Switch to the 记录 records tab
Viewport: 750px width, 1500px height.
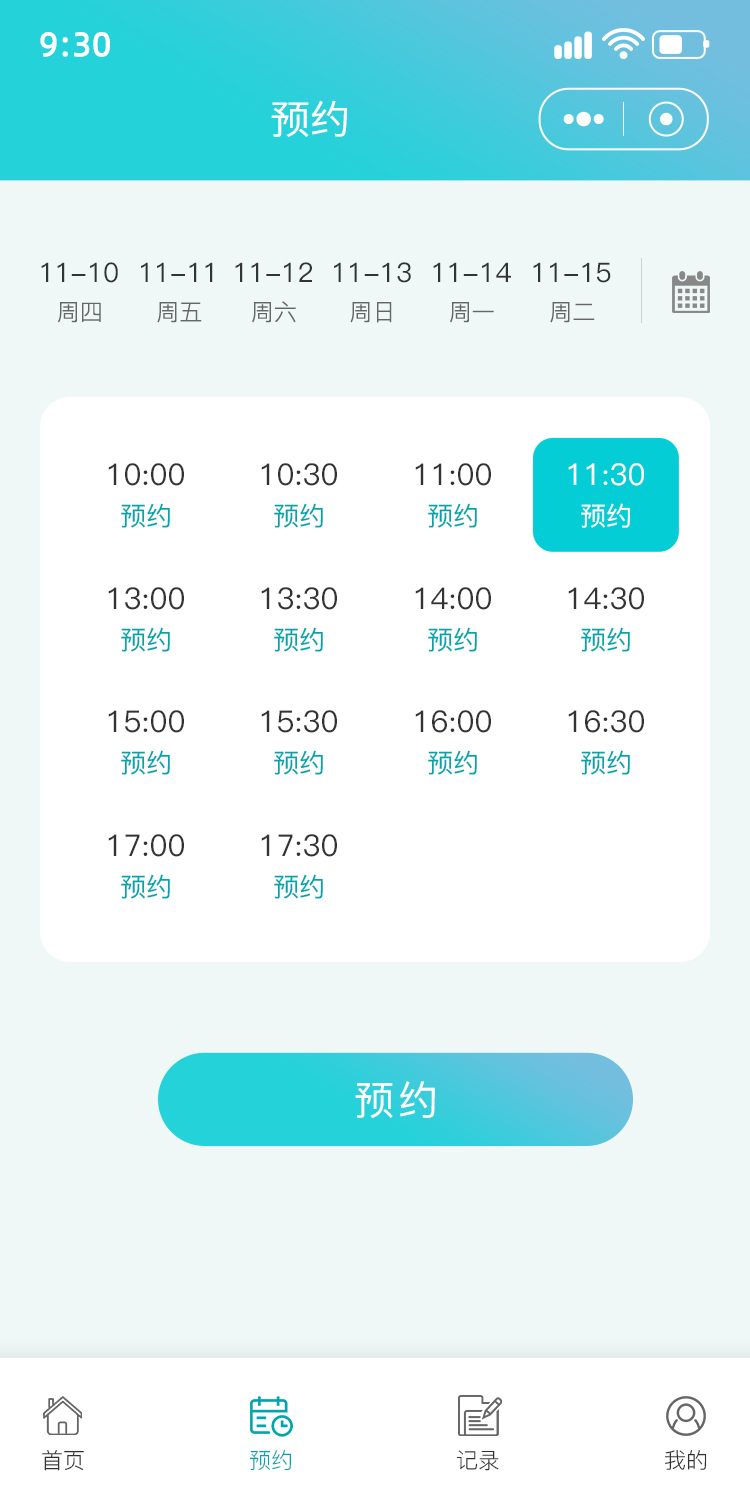478,1432
